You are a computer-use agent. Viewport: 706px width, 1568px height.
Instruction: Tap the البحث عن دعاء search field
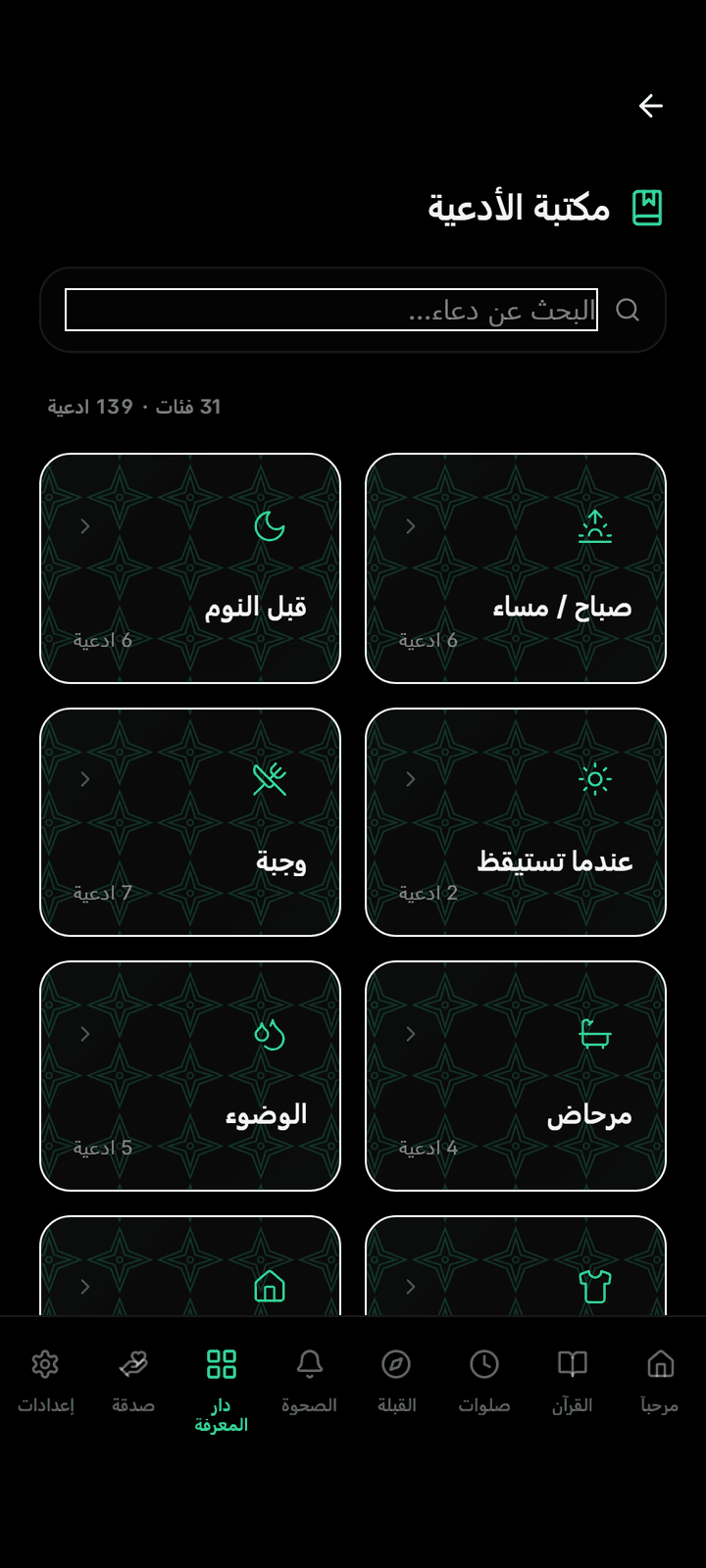pos(331,310)
